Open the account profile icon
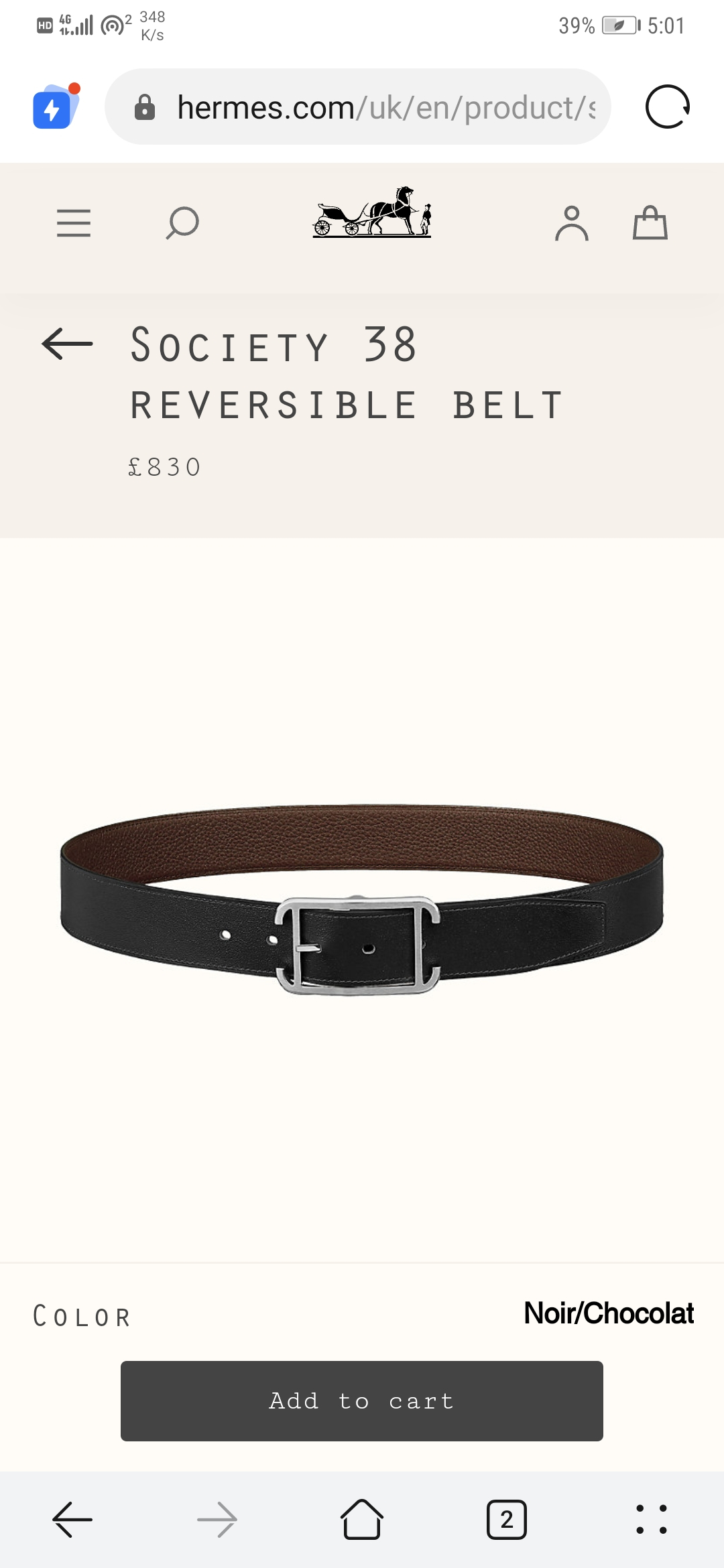724x1568 pixels. [x=572, y=223]
